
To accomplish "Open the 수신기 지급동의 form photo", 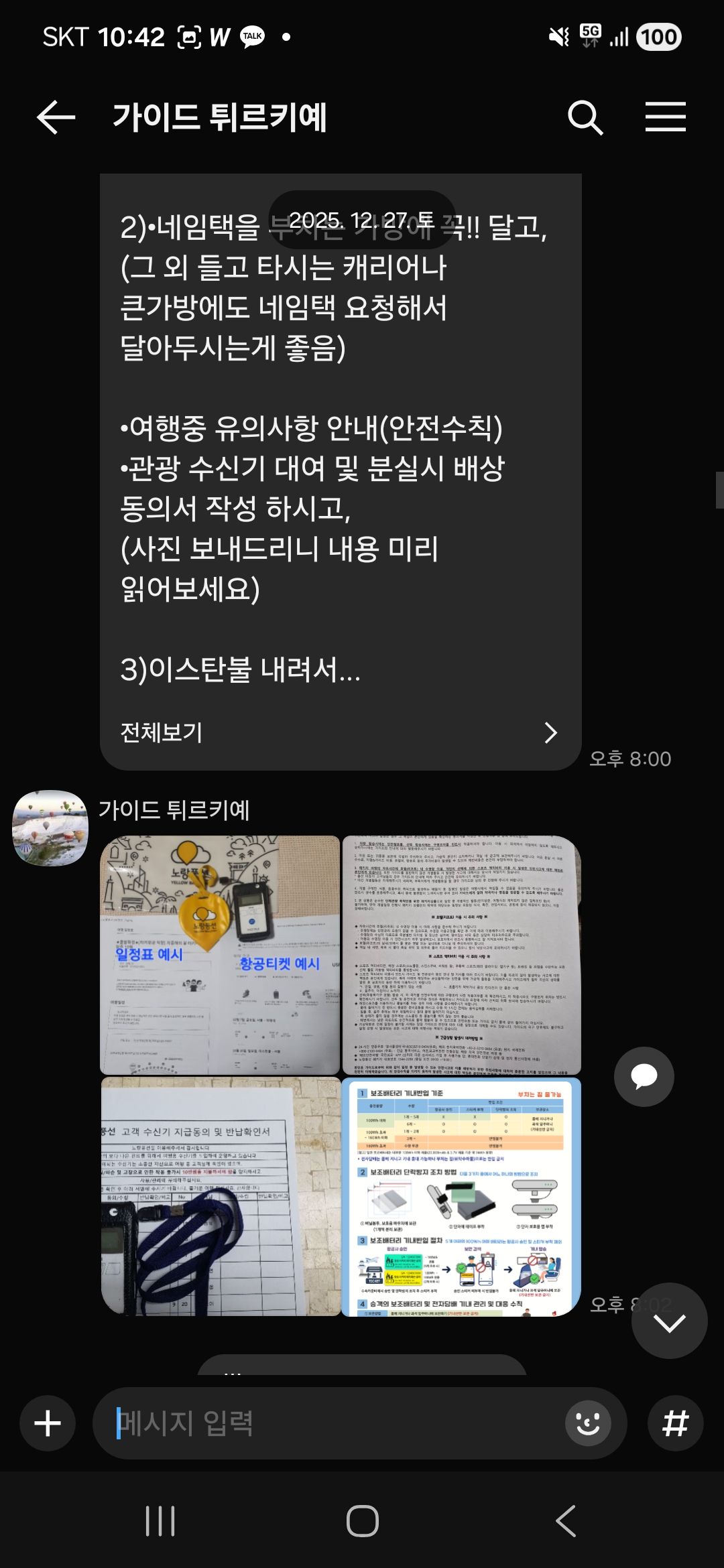I will pos(220,1196).
